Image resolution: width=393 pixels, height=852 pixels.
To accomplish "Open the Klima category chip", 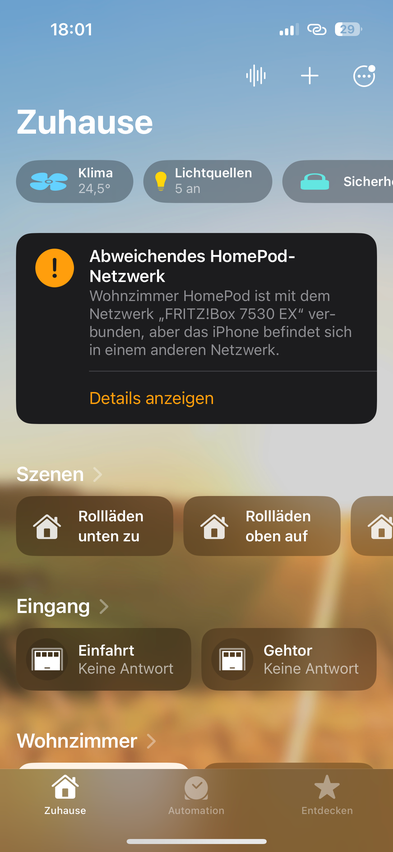I will tap(74, 181).
